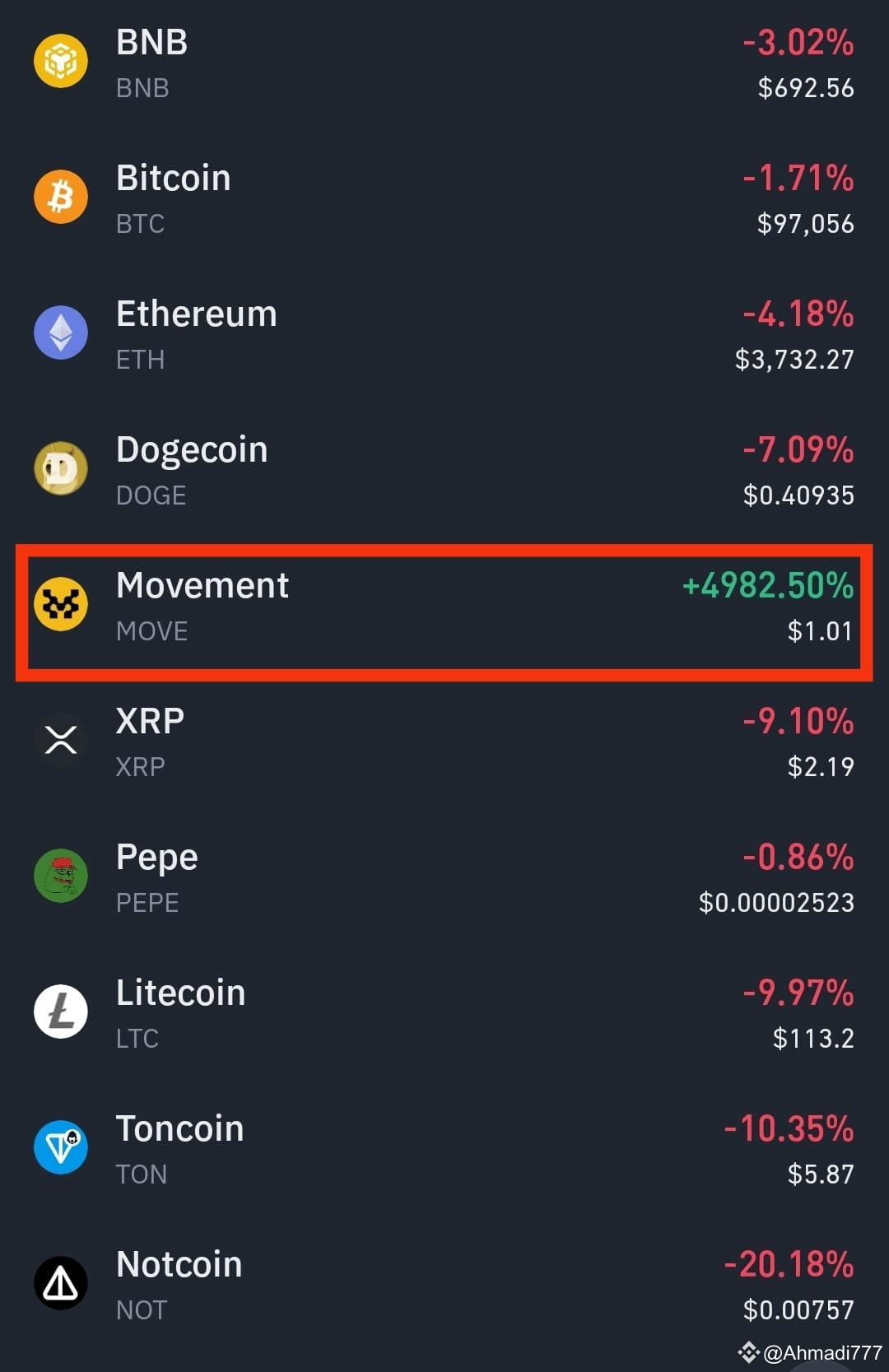Viewport: 889px width, 1372px height.
Task: Click the Ethereum diamond icon
Action: click(60, 333)
